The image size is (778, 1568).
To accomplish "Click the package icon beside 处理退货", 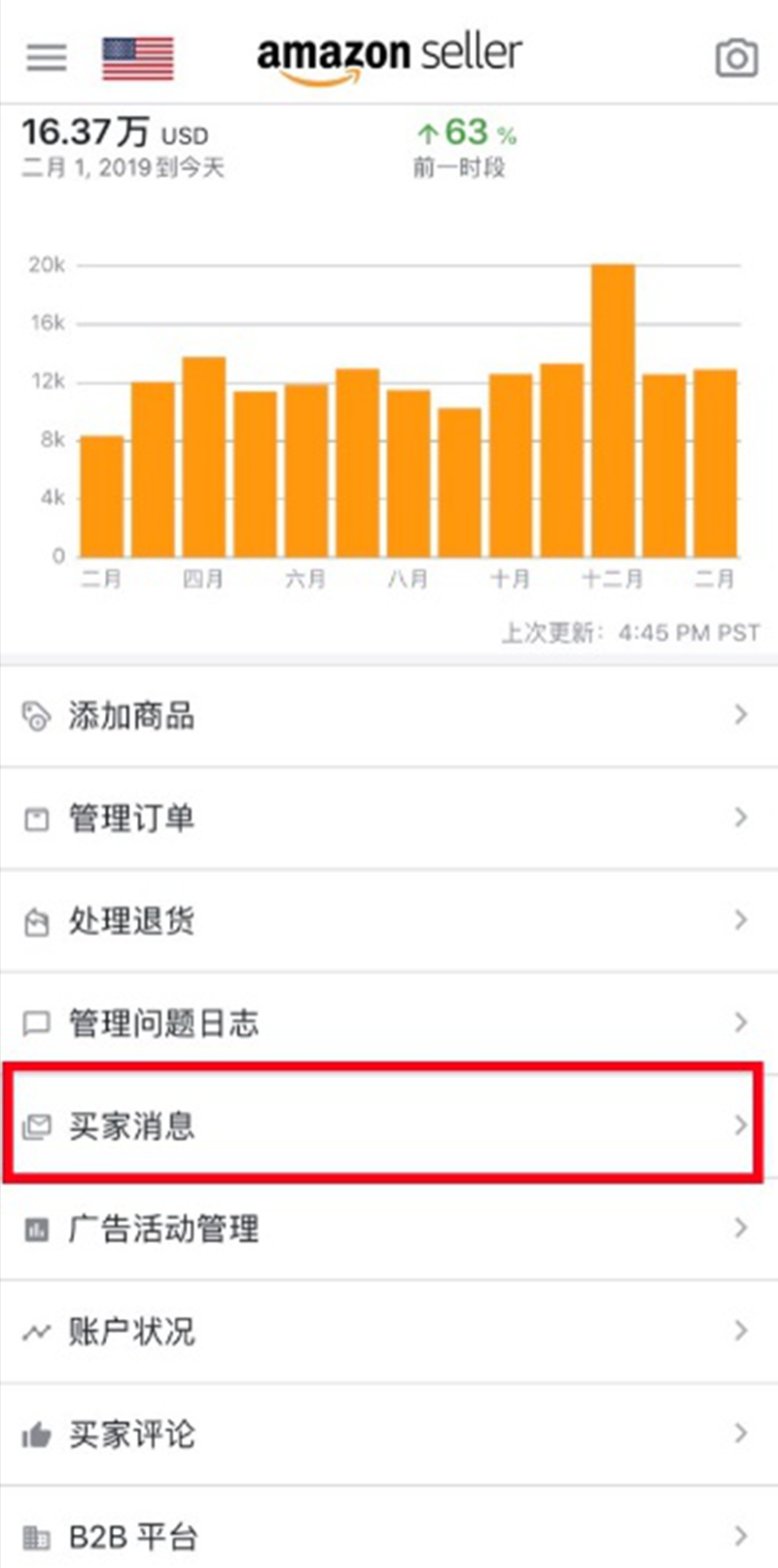I will click(36, 921).
